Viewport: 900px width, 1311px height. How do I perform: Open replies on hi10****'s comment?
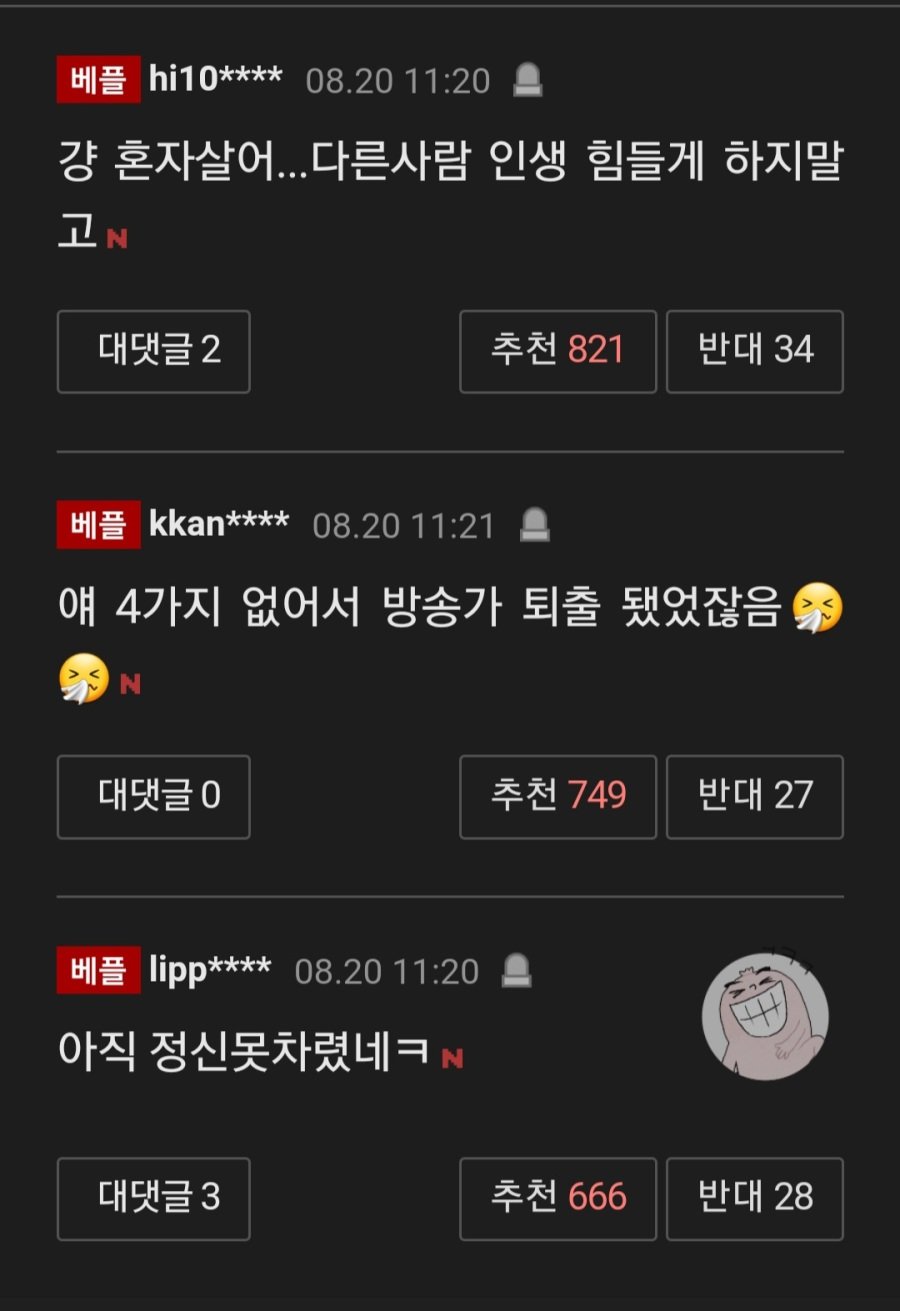pos(153,351)
